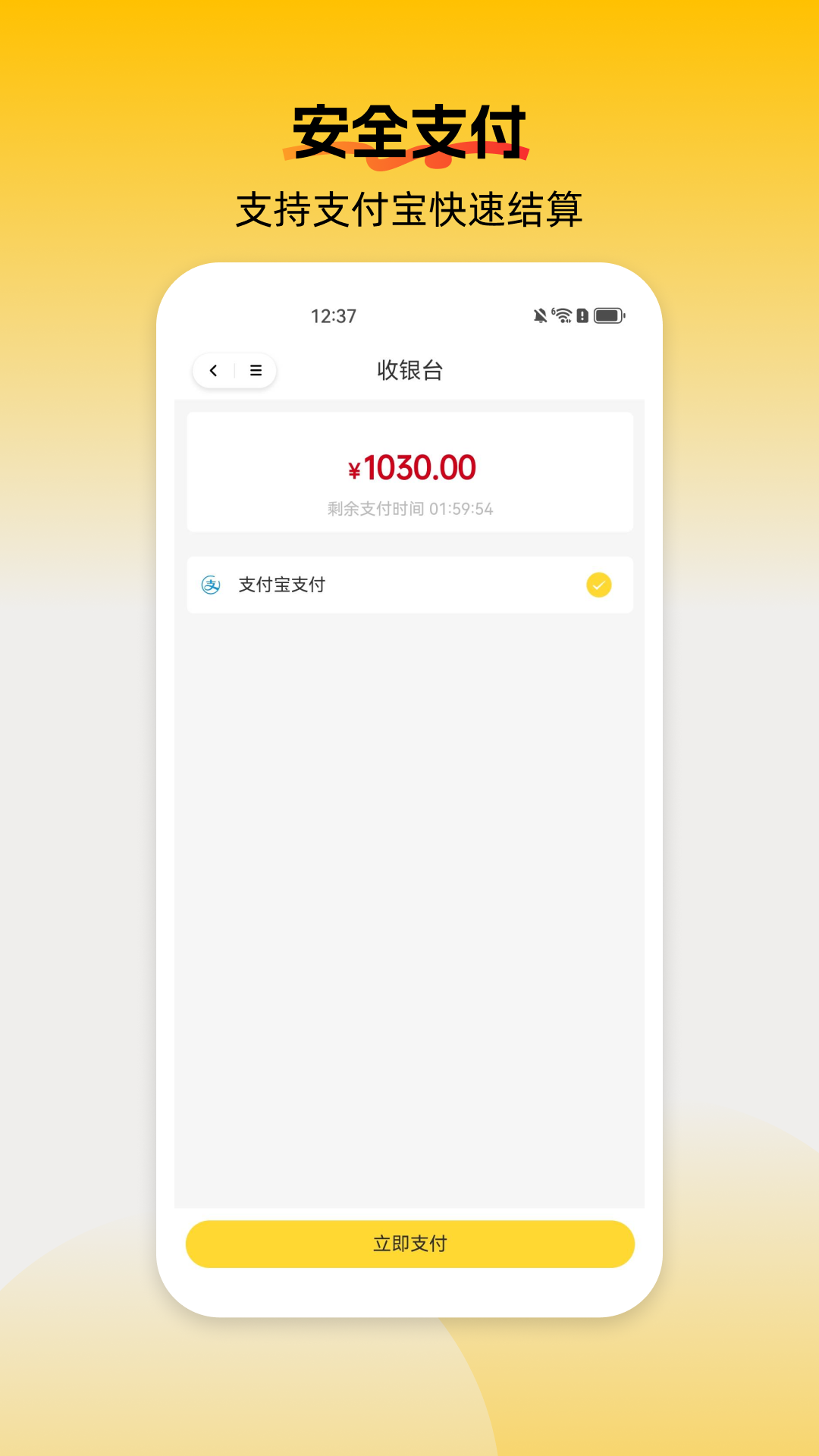Image resolution: width=819 pixels, height=1456 pixels.
Task: Click the data saver icon in status bar
Action: [x=582, y=316]
